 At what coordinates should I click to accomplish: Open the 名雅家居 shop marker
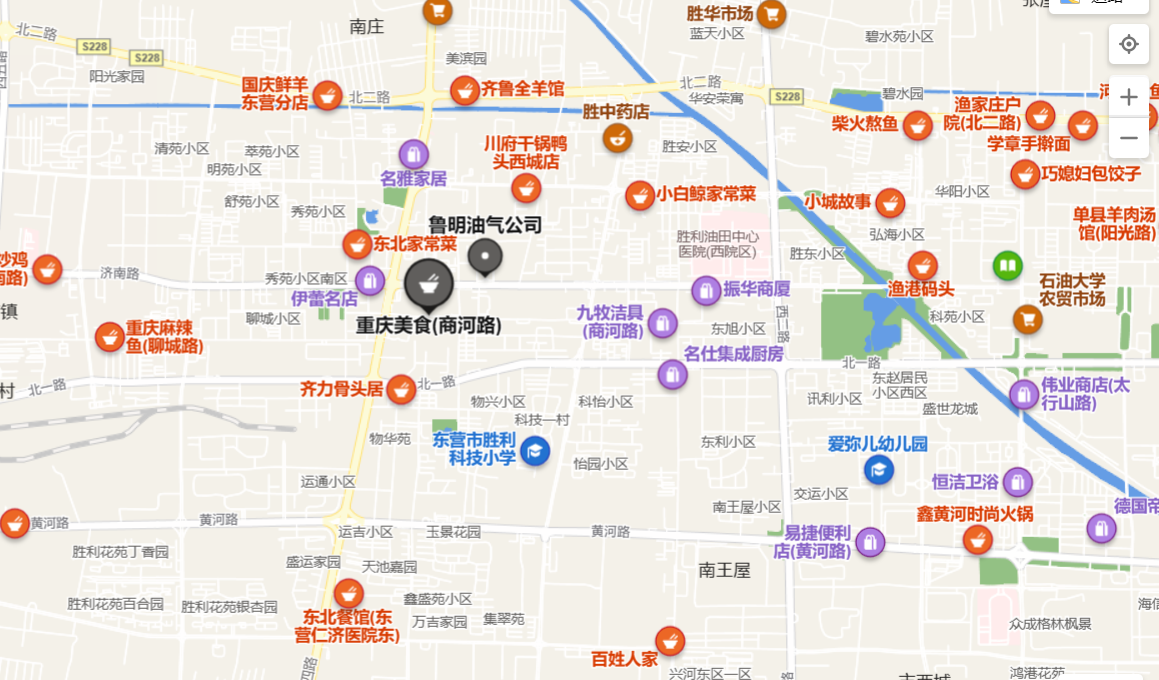point(414,154)
